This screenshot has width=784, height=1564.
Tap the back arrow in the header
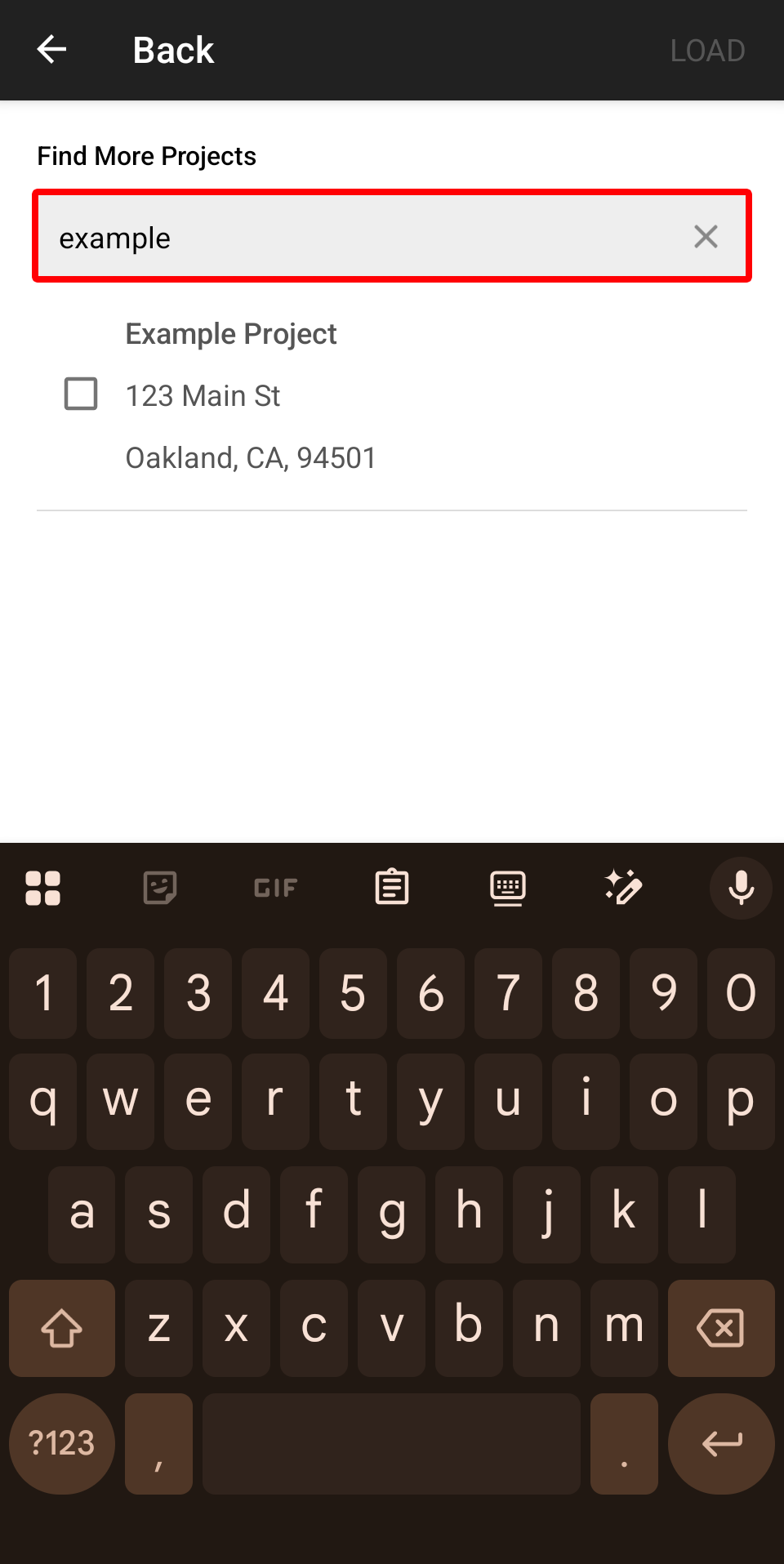pos(51,49)
